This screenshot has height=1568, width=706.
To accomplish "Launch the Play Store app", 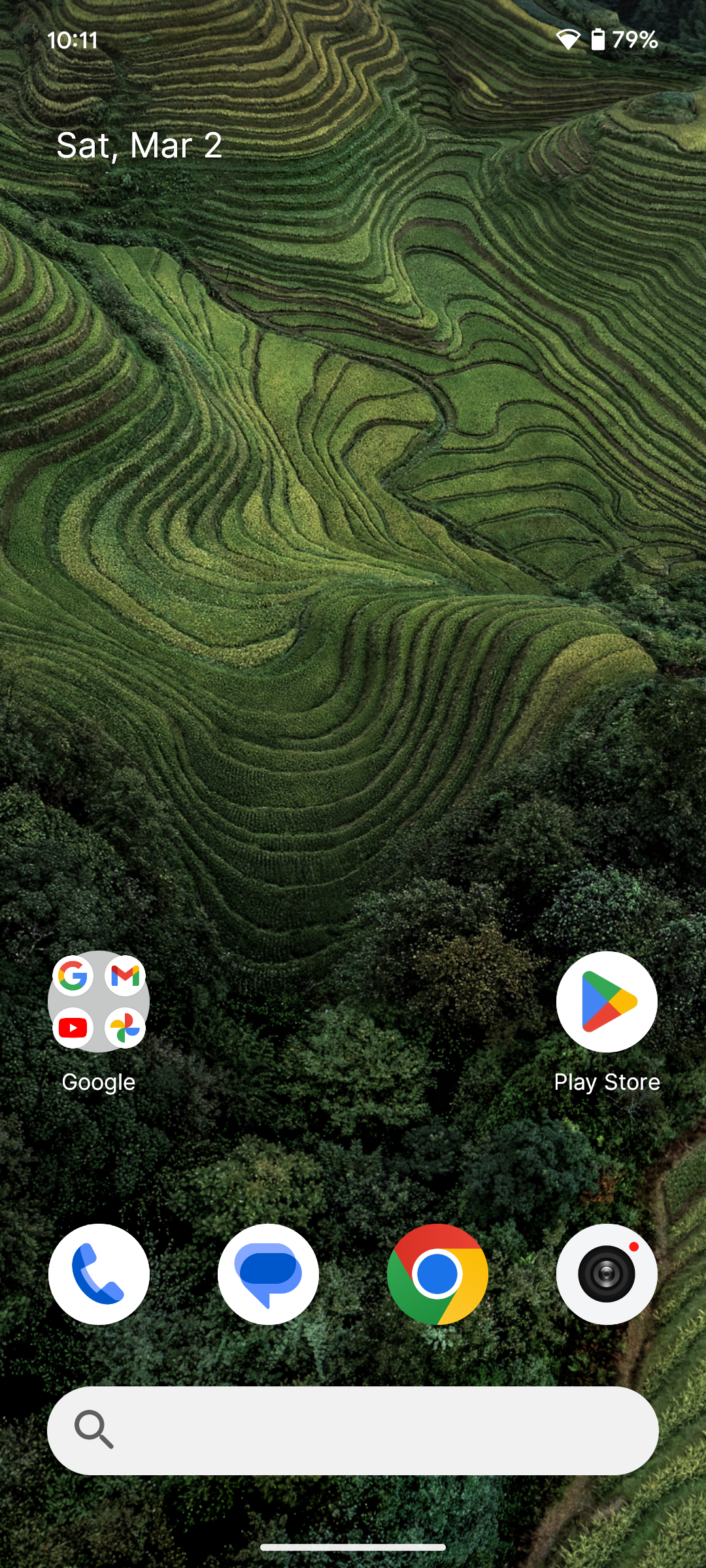I will tap(607, 1002).
